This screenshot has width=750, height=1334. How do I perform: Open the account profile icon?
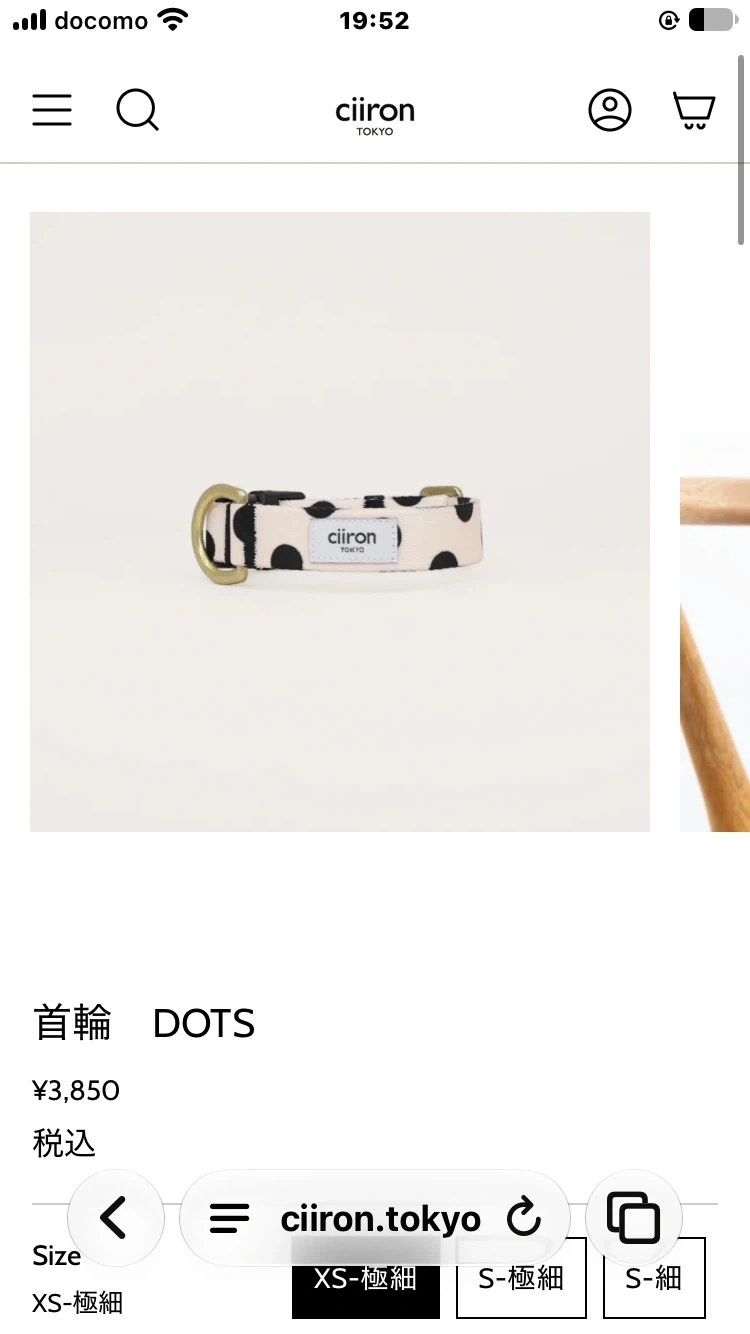(610, 110)
